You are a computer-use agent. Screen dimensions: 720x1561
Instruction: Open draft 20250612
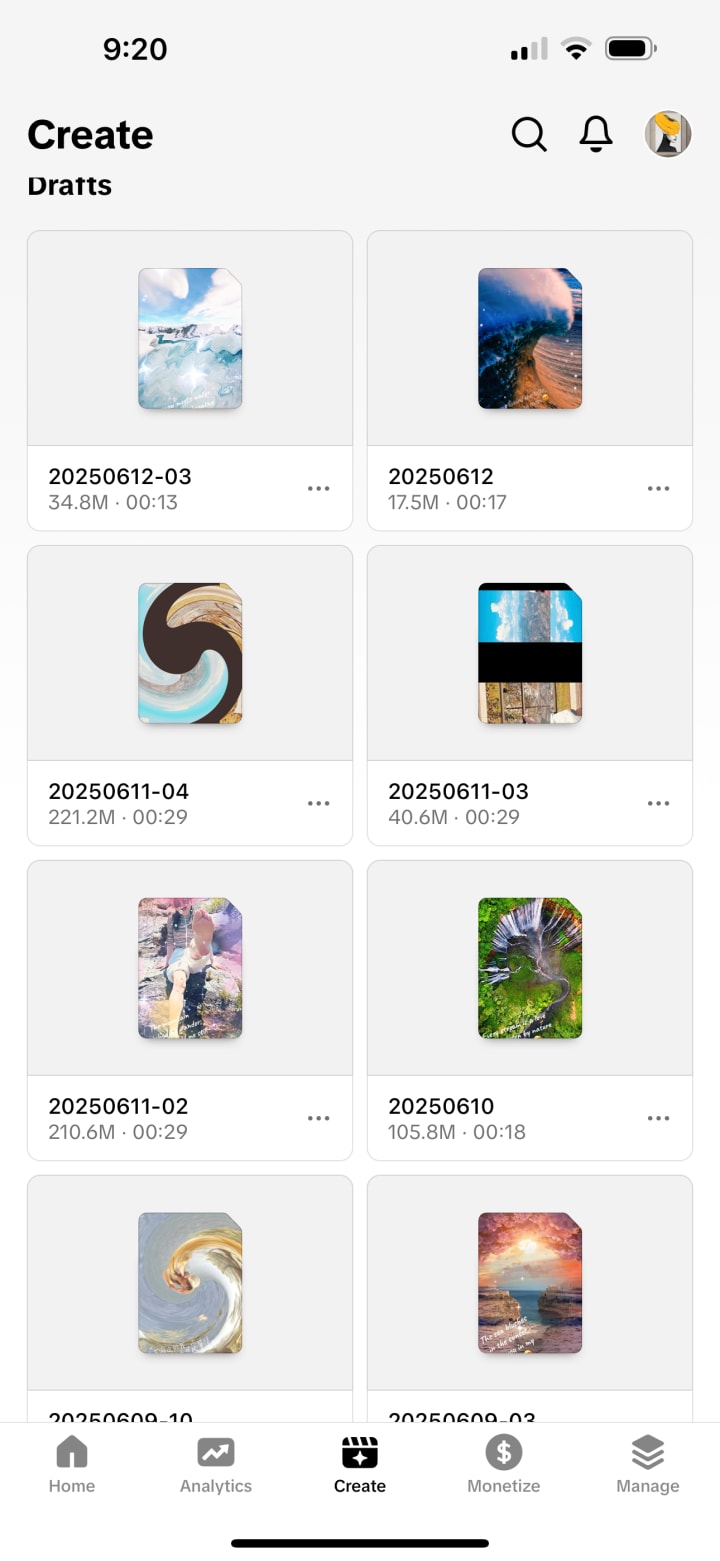click(530, 339)
